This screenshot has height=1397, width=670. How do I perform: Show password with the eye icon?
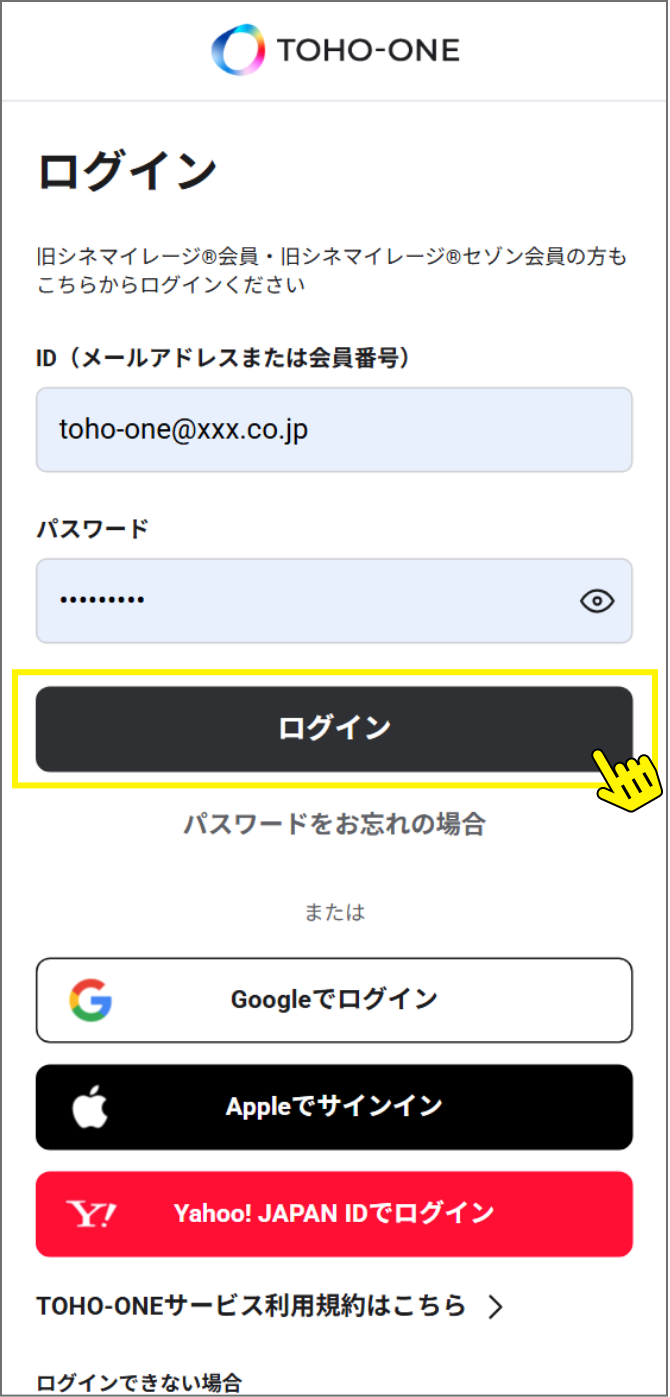tap(597, 601)
